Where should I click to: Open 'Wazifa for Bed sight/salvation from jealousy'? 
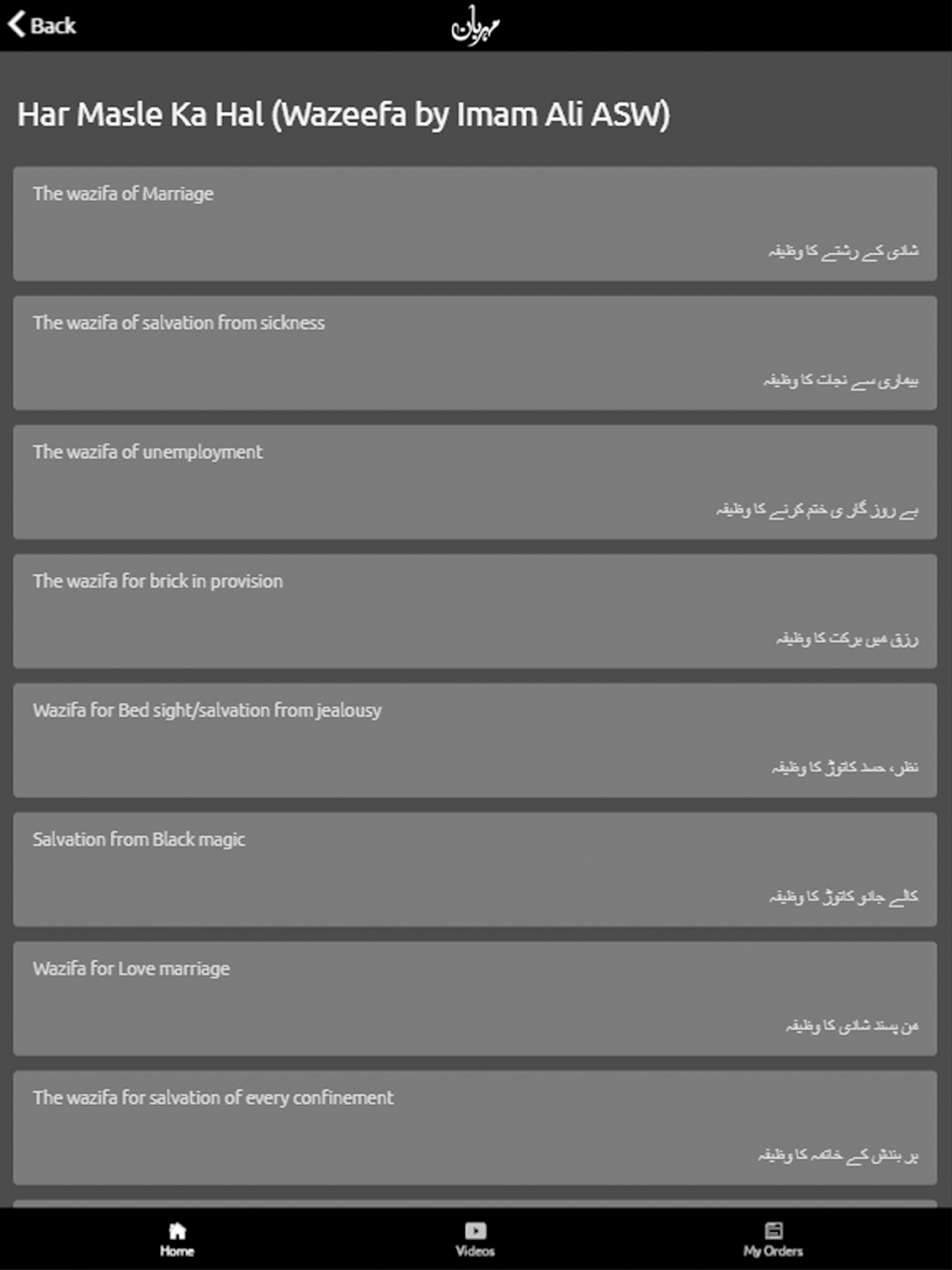[474, 740]
